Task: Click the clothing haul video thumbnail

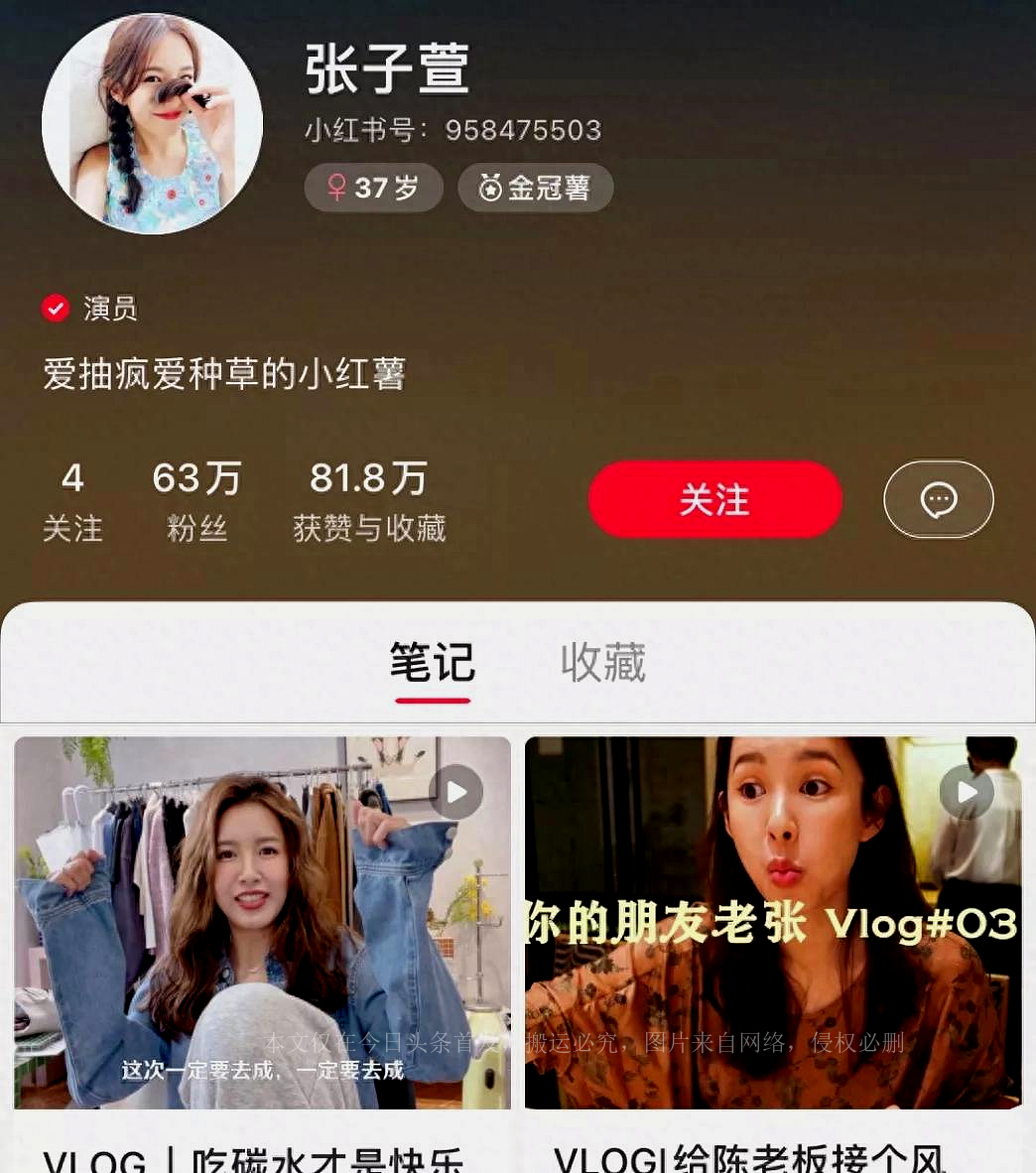Action: pyautogui.click(x=262, y=923)
